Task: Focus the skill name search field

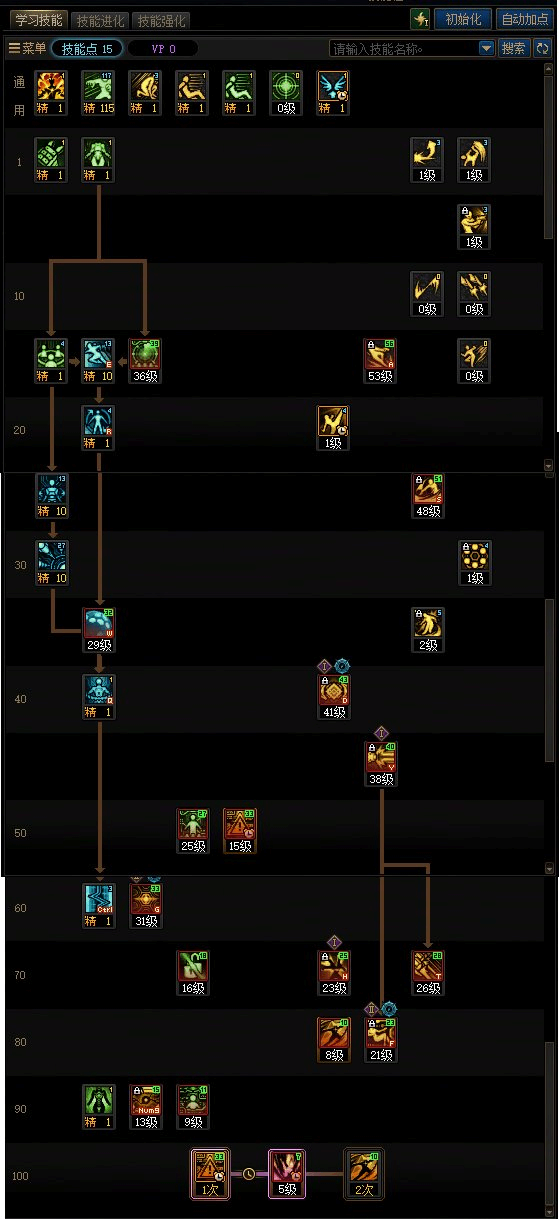Action: click(x=404, y=48)
